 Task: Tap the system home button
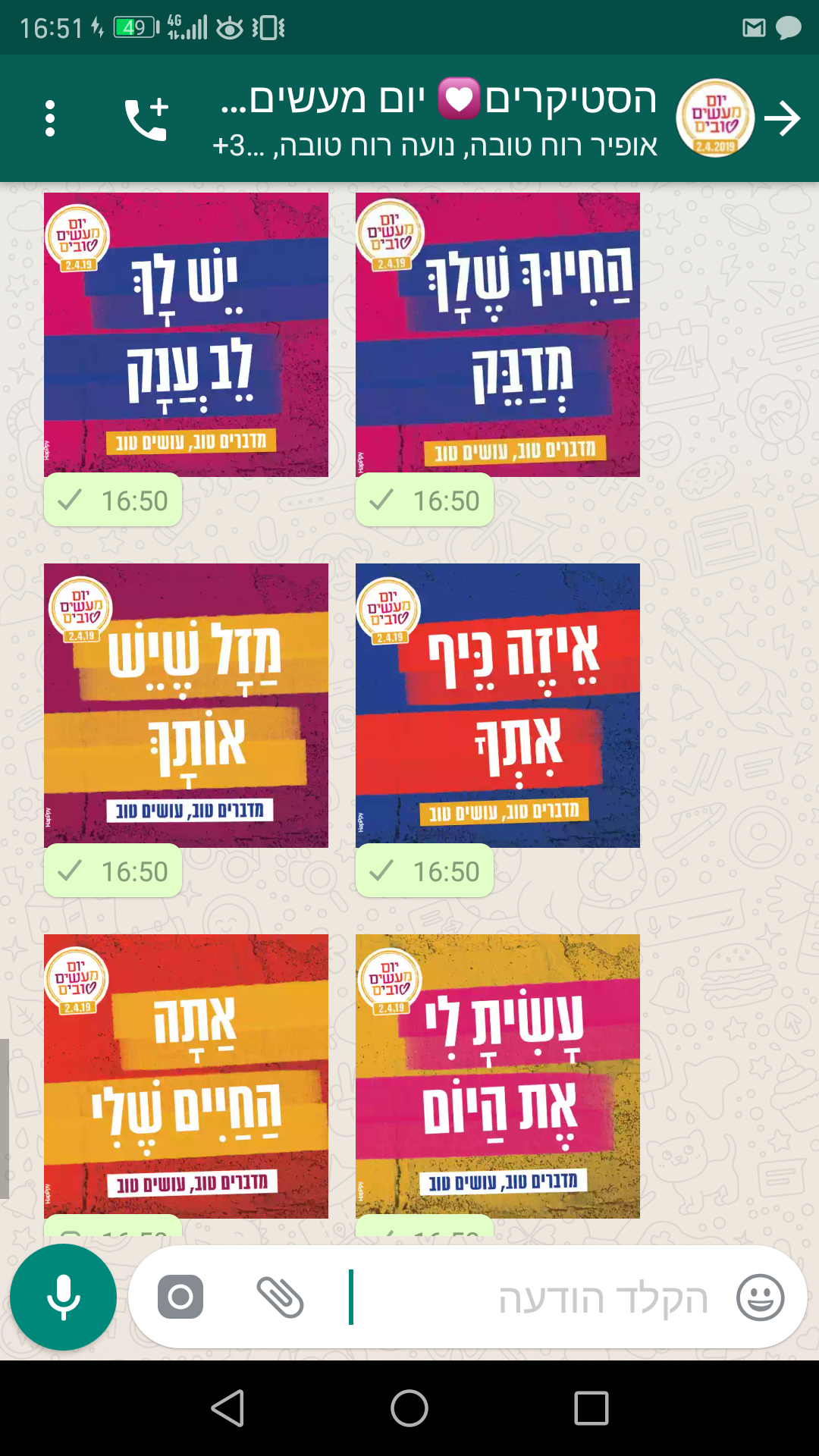pos(409,1408)
